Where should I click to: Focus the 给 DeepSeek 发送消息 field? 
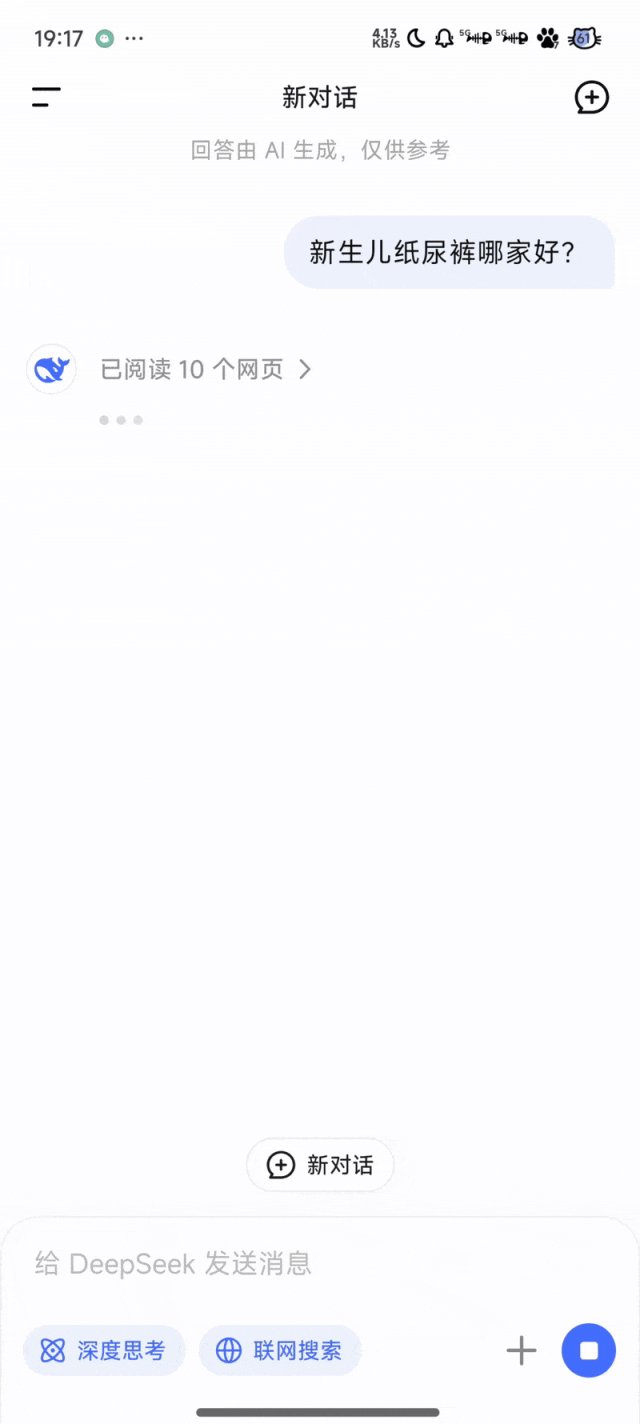[x=300, y=1263]
